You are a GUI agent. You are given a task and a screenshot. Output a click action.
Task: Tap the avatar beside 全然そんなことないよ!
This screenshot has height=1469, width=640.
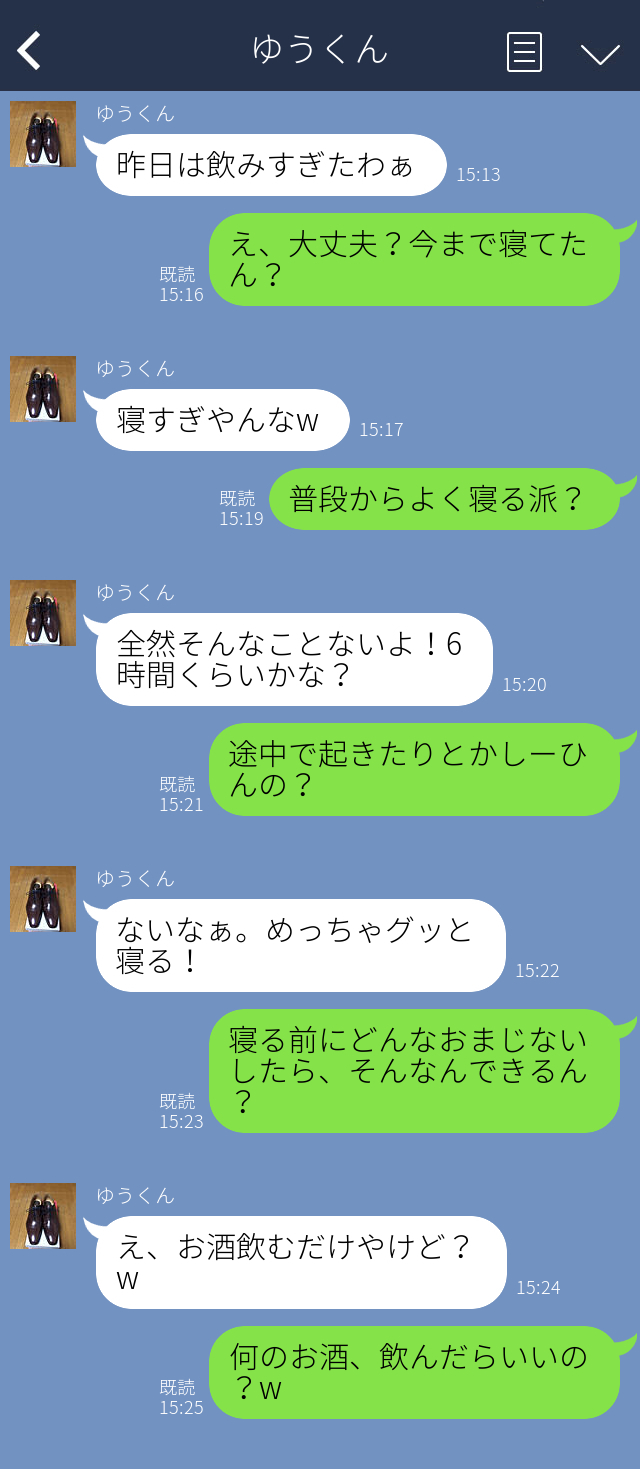click(43, 613)
